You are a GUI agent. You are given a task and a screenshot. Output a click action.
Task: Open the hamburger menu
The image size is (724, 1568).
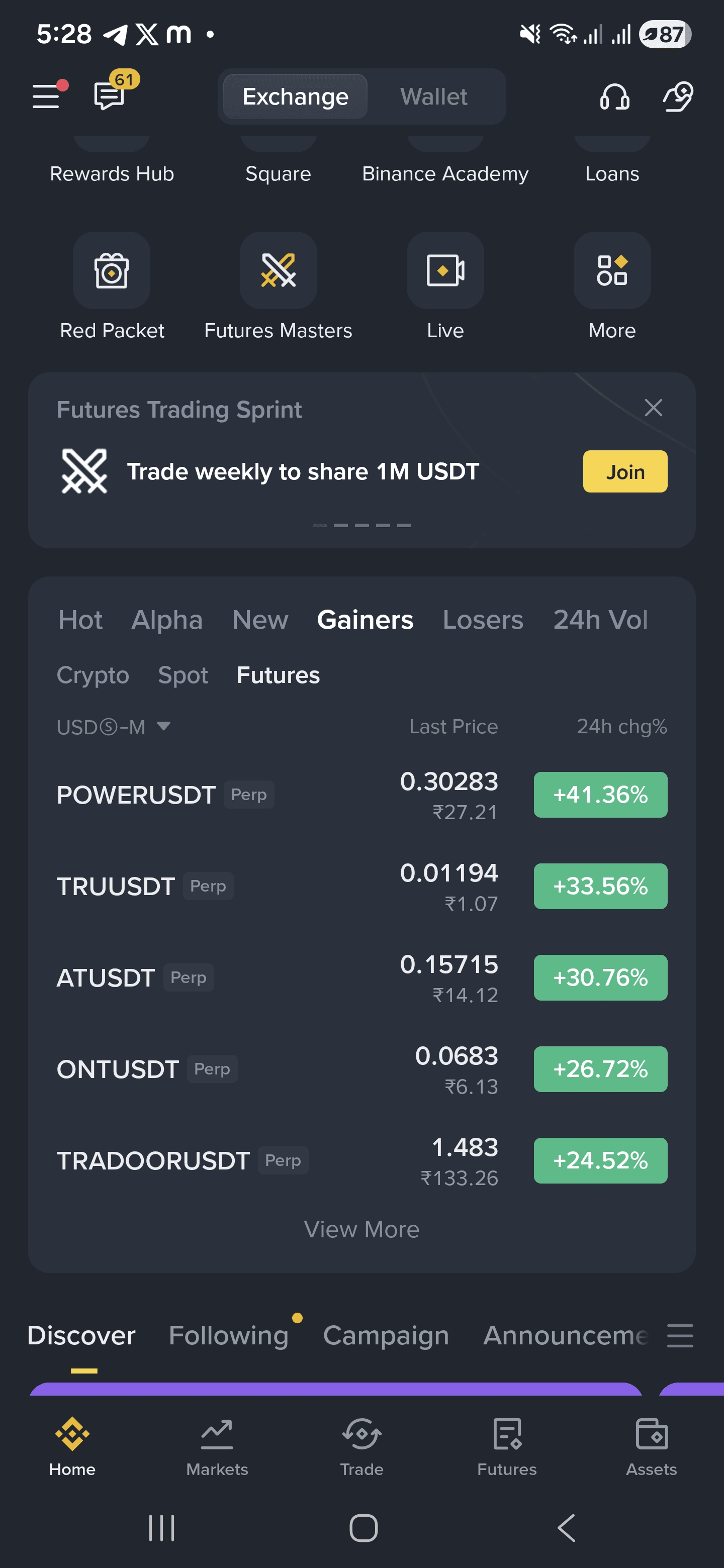[46, 96]
